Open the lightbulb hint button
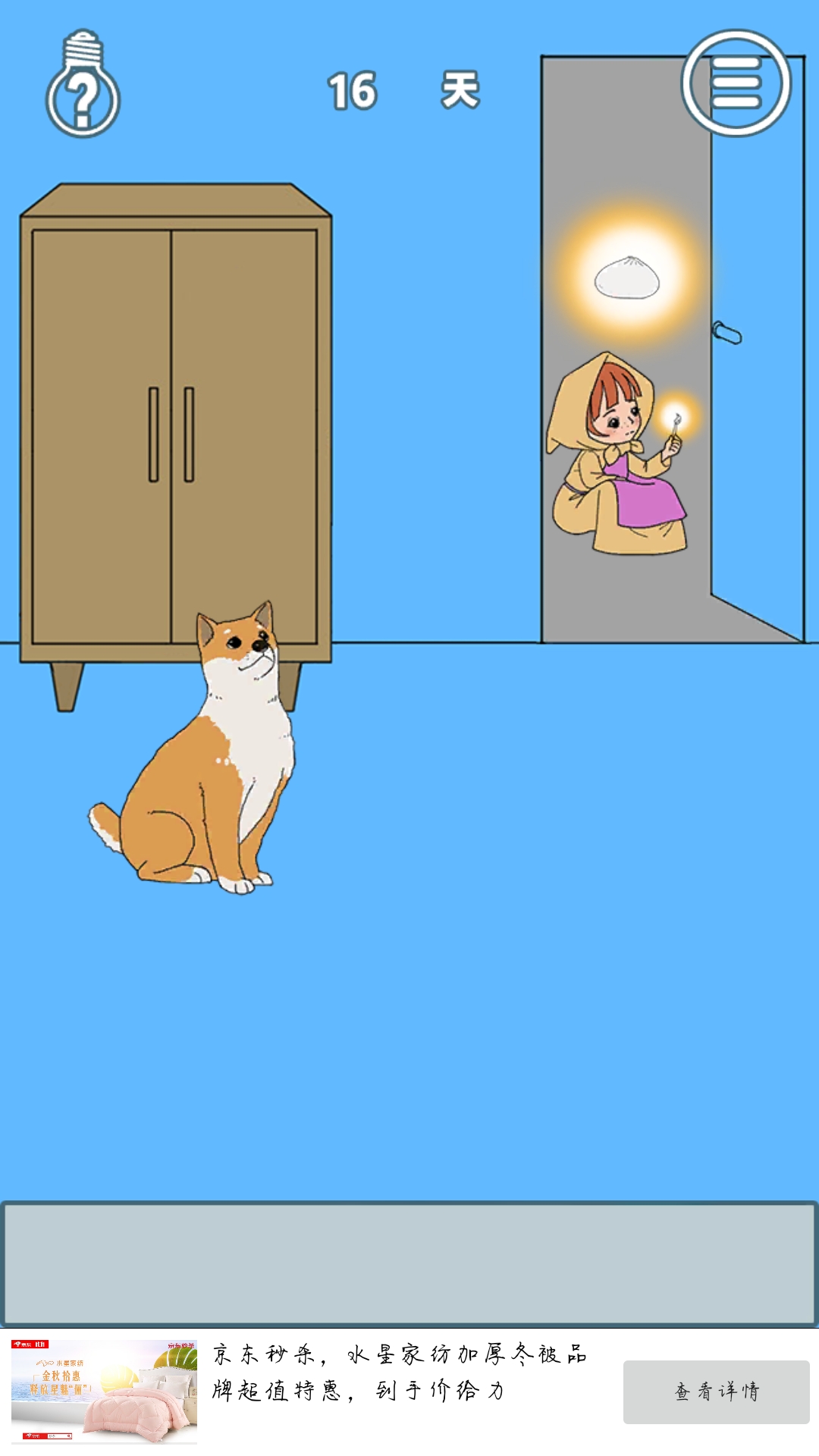The image size is (819, 1456). (x=83, y=86)
